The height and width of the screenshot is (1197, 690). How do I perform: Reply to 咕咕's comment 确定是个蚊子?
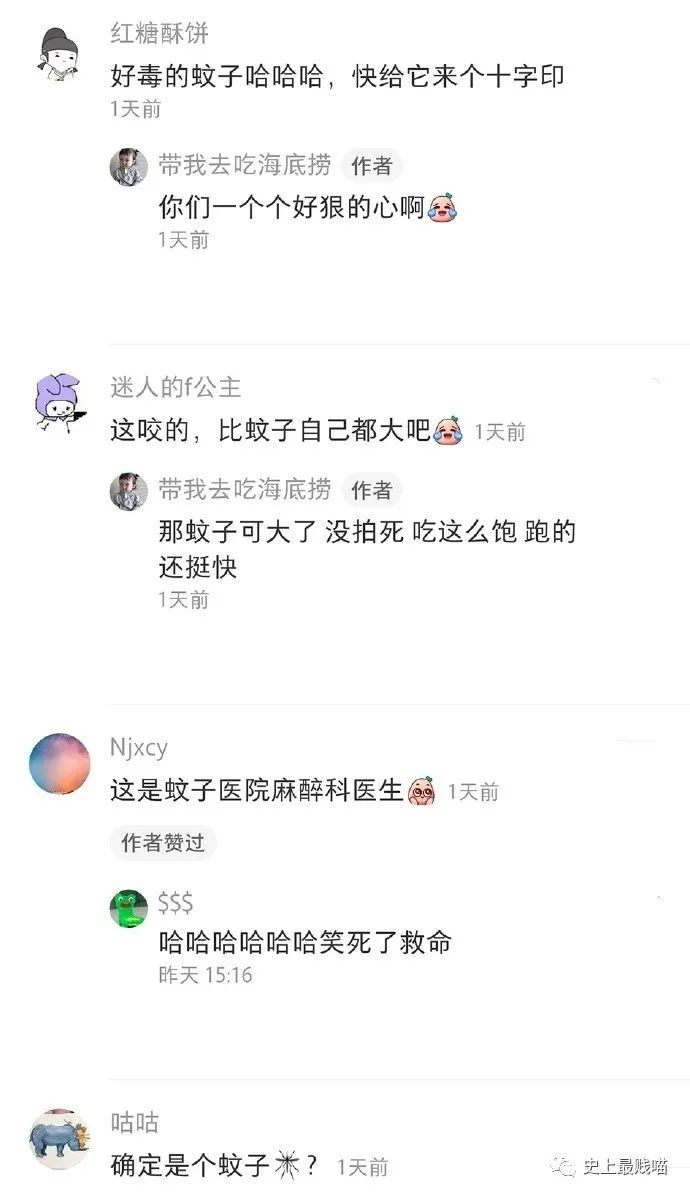(213, 1165)
